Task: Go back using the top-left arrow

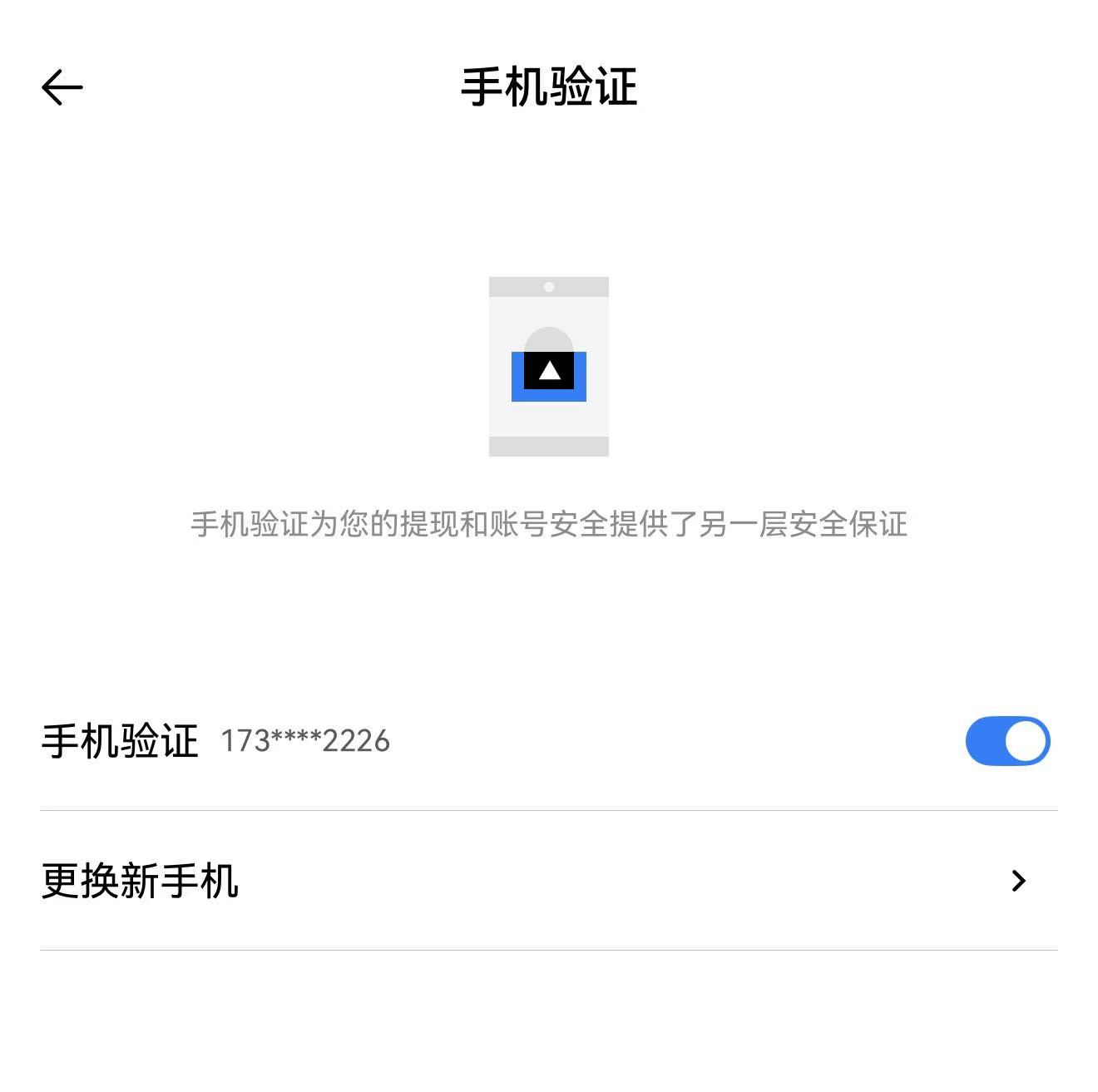Action: coord(62,87)
